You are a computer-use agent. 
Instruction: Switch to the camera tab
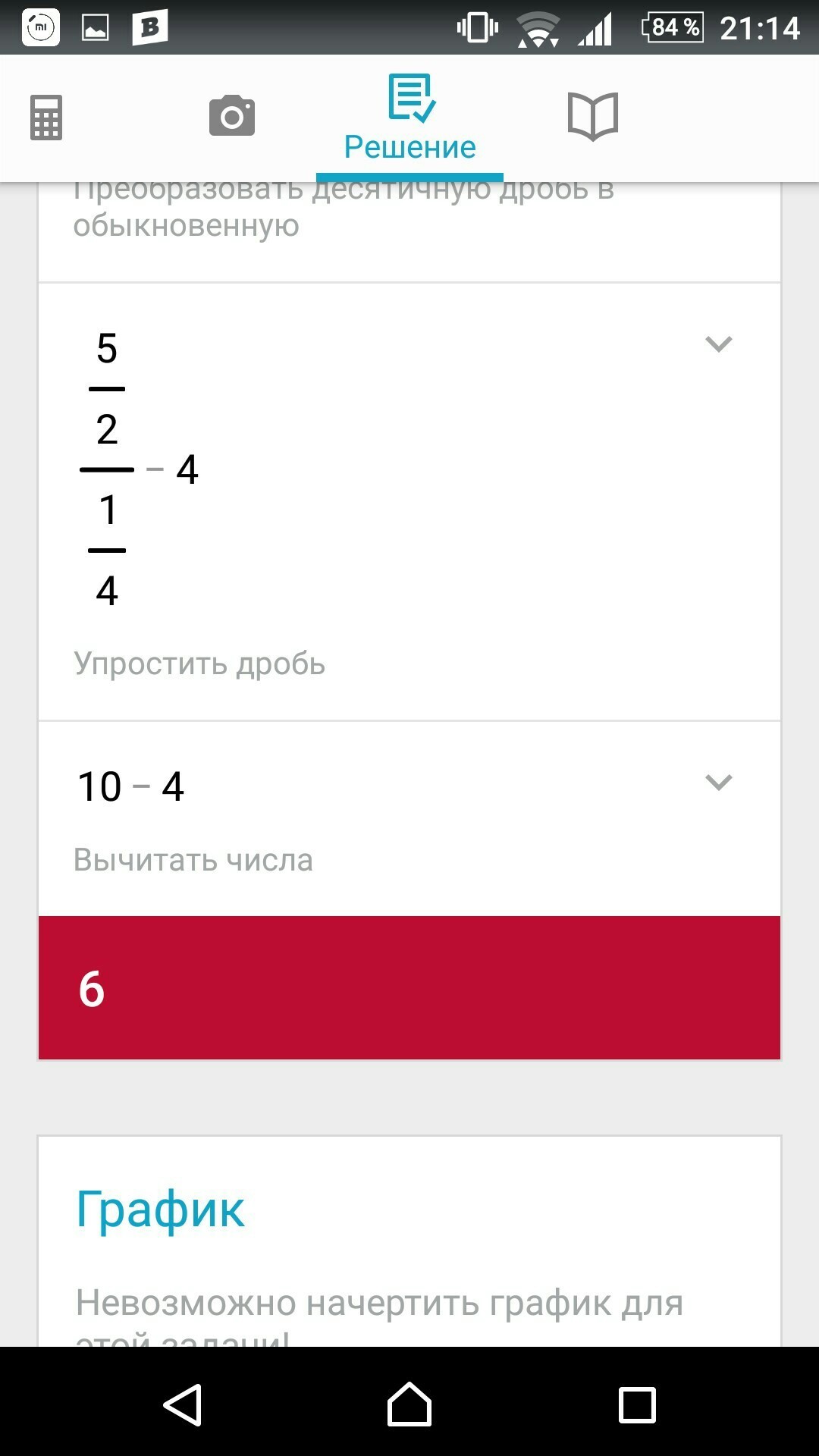(x=232, y=116)
